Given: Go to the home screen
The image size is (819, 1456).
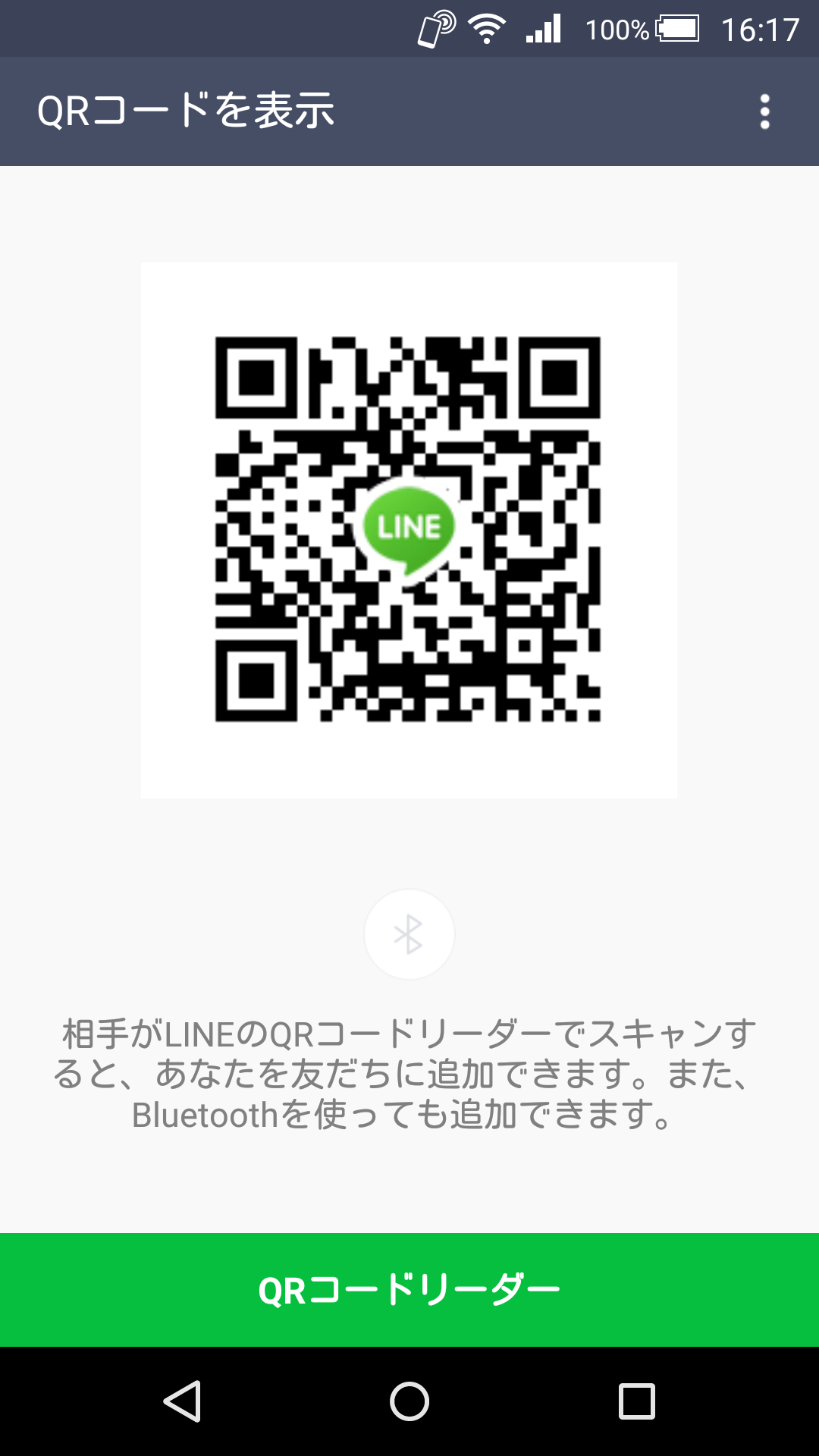Looking at the screenshot, I should tap(409, 1401).
